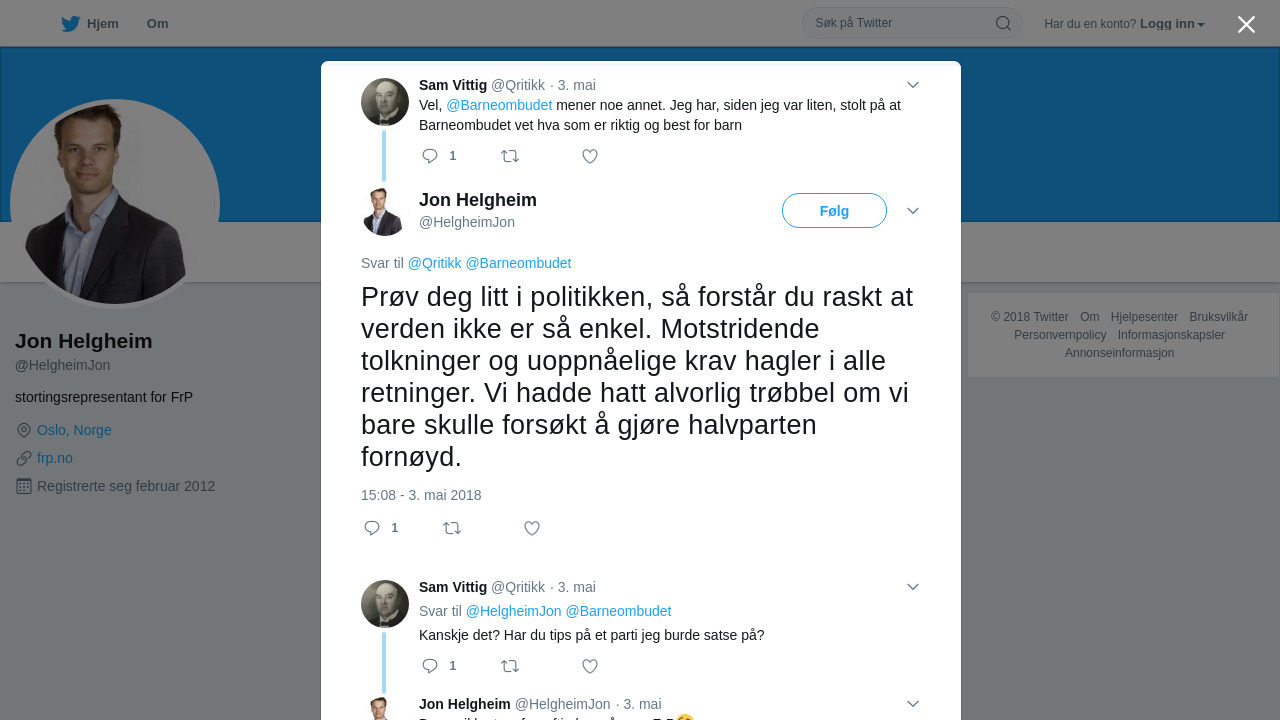This screenshot has width=1280, height=720.
Task: Retweet Jon Helgheim's main tweet
Action: pyautogui.click(x=452, y=528)
